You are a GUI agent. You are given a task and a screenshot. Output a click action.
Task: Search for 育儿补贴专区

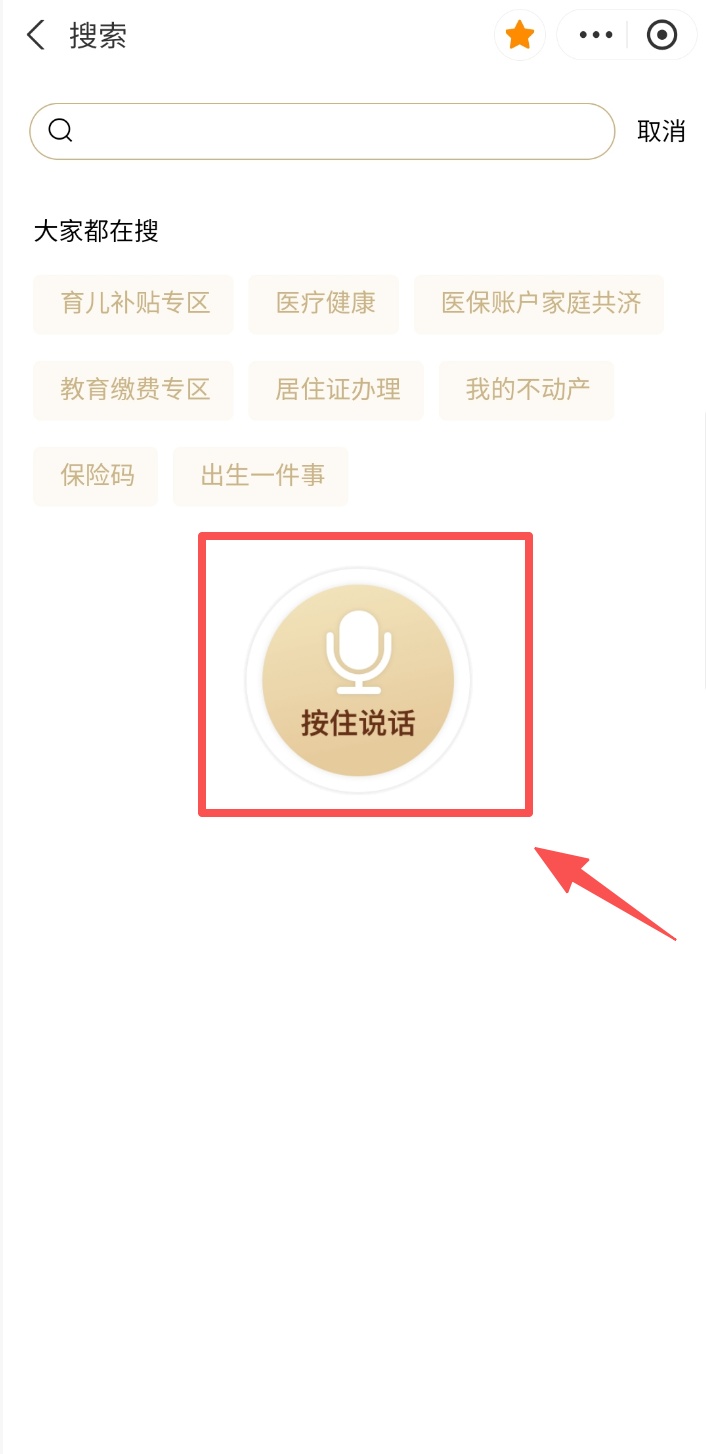point(134,304)
